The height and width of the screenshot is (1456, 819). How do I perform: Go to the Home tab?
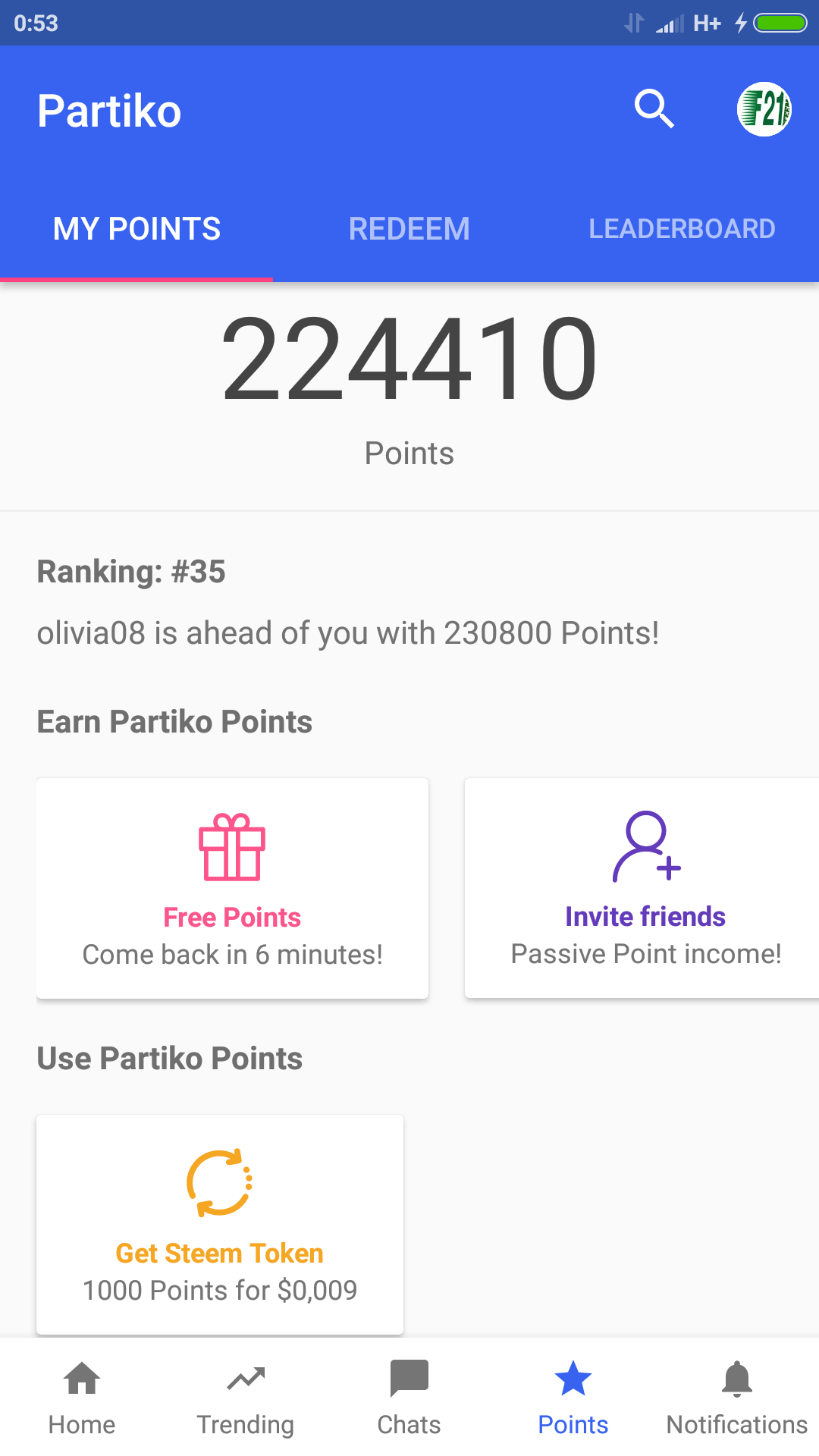(x=82, y=1398)
